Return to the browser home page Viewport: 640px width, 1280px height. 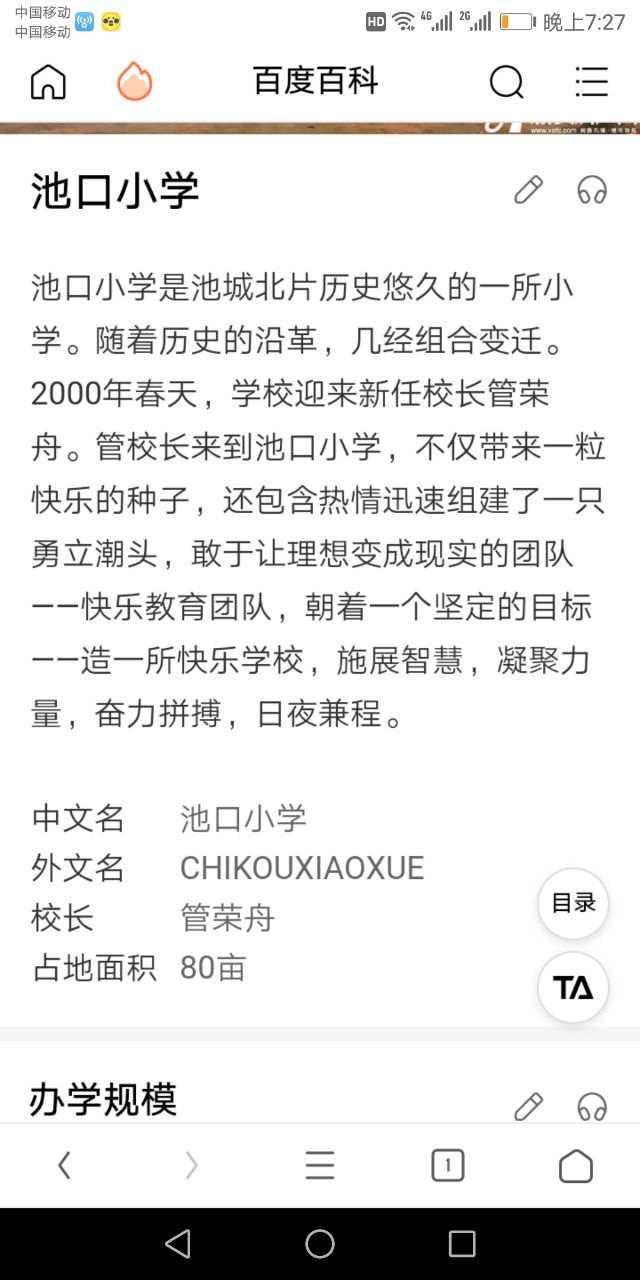575,1165
